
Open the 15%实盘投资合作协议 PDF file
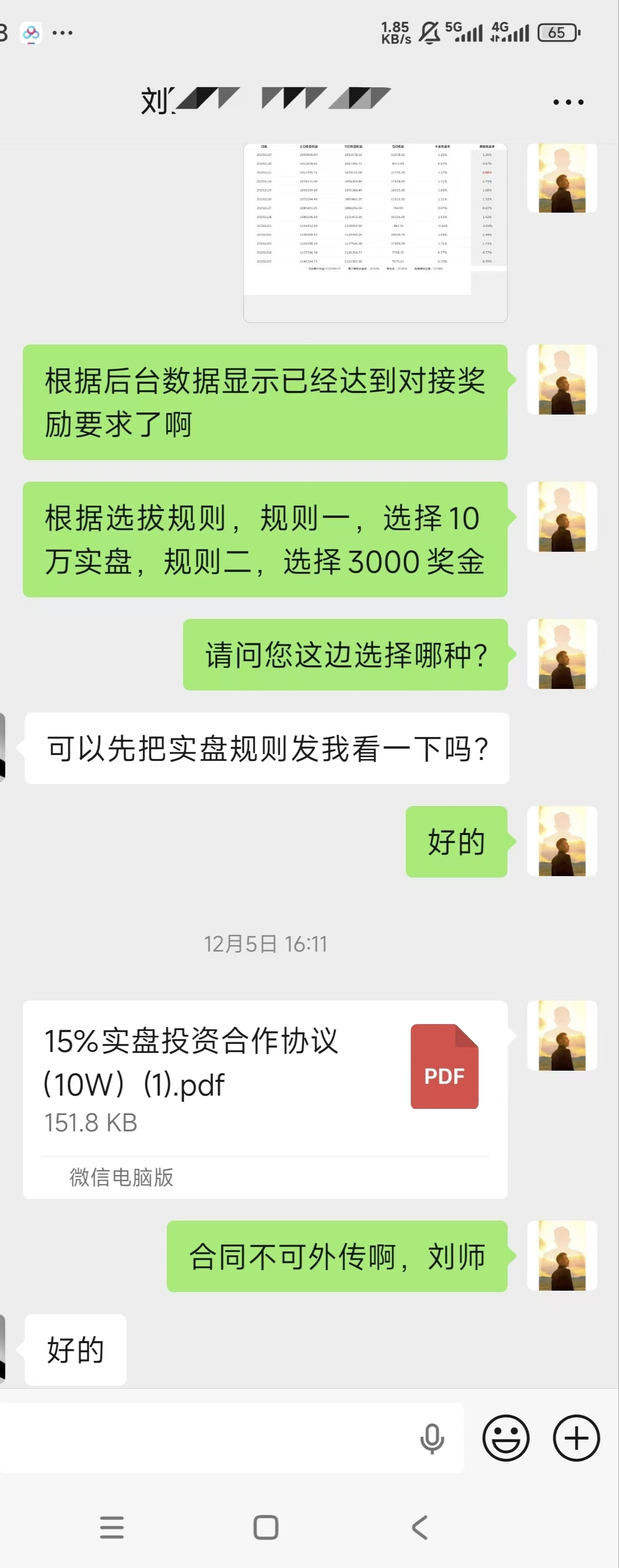[264, 1078]
